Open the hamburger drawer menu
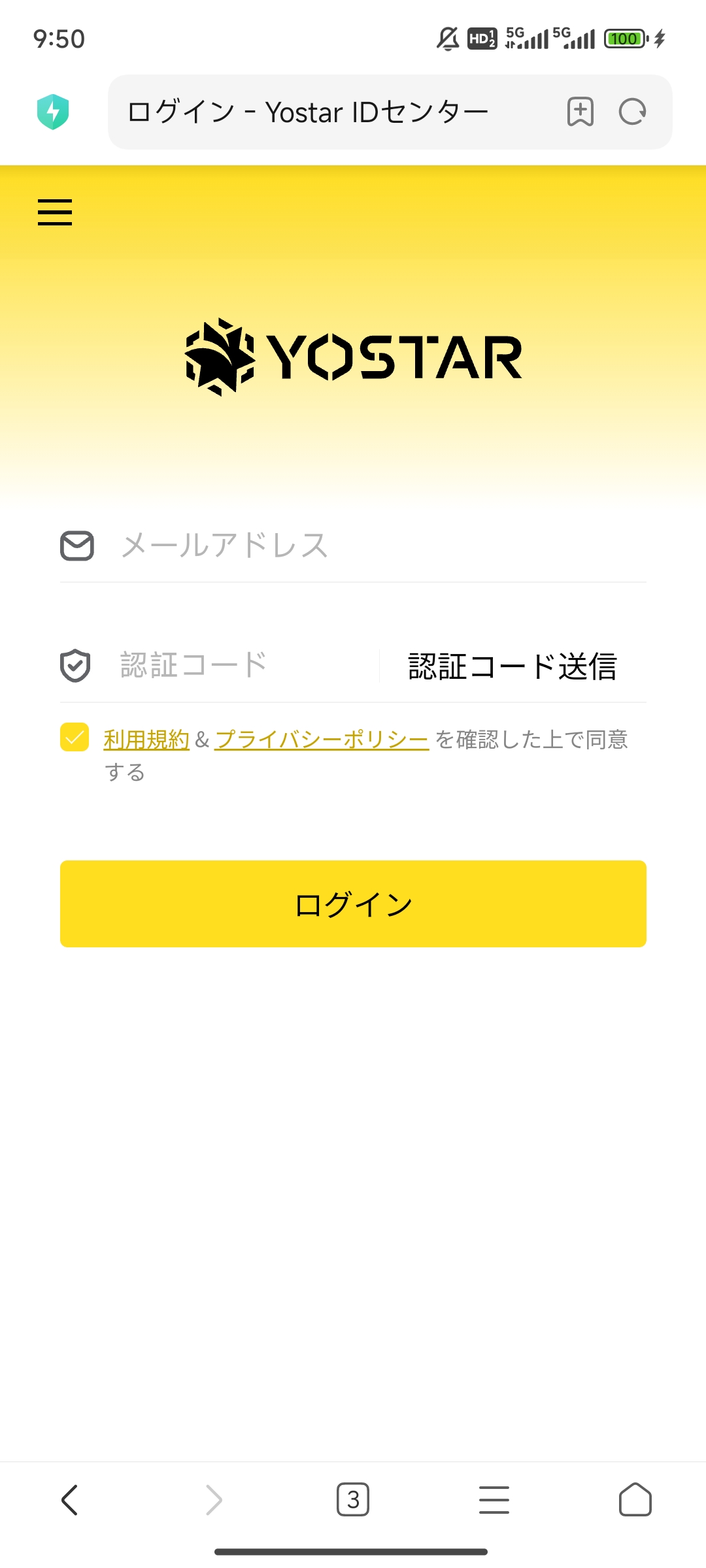Screen dimensions: 706x1568 [x=55, y=212]
